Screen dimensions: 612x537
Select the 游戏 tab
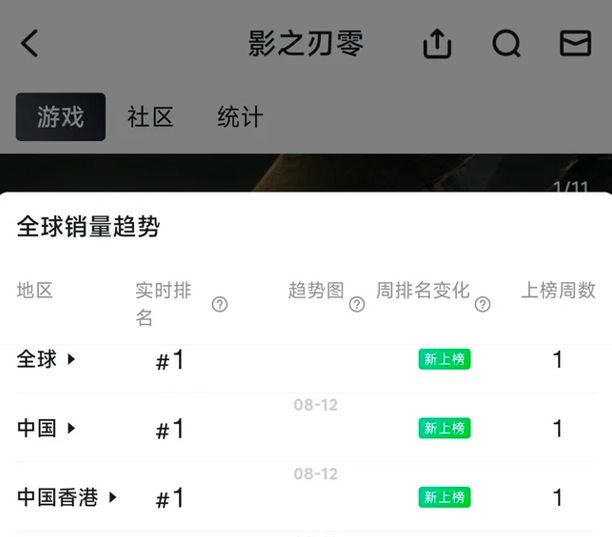pyautogui.click(x=60, y=117)
